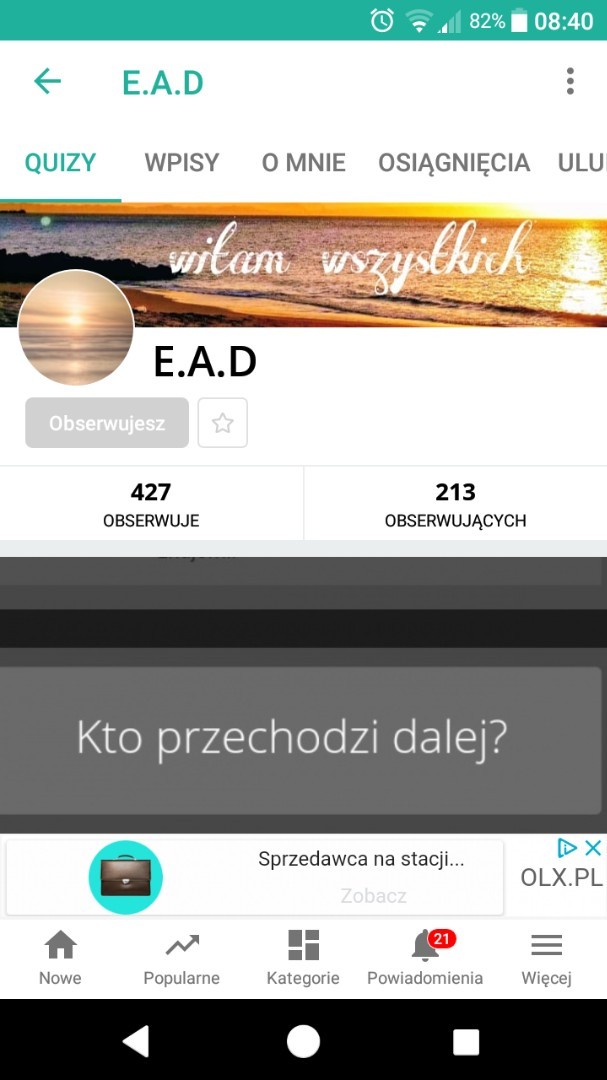Select the OSIĄGNIĘCIA tab

454,163
